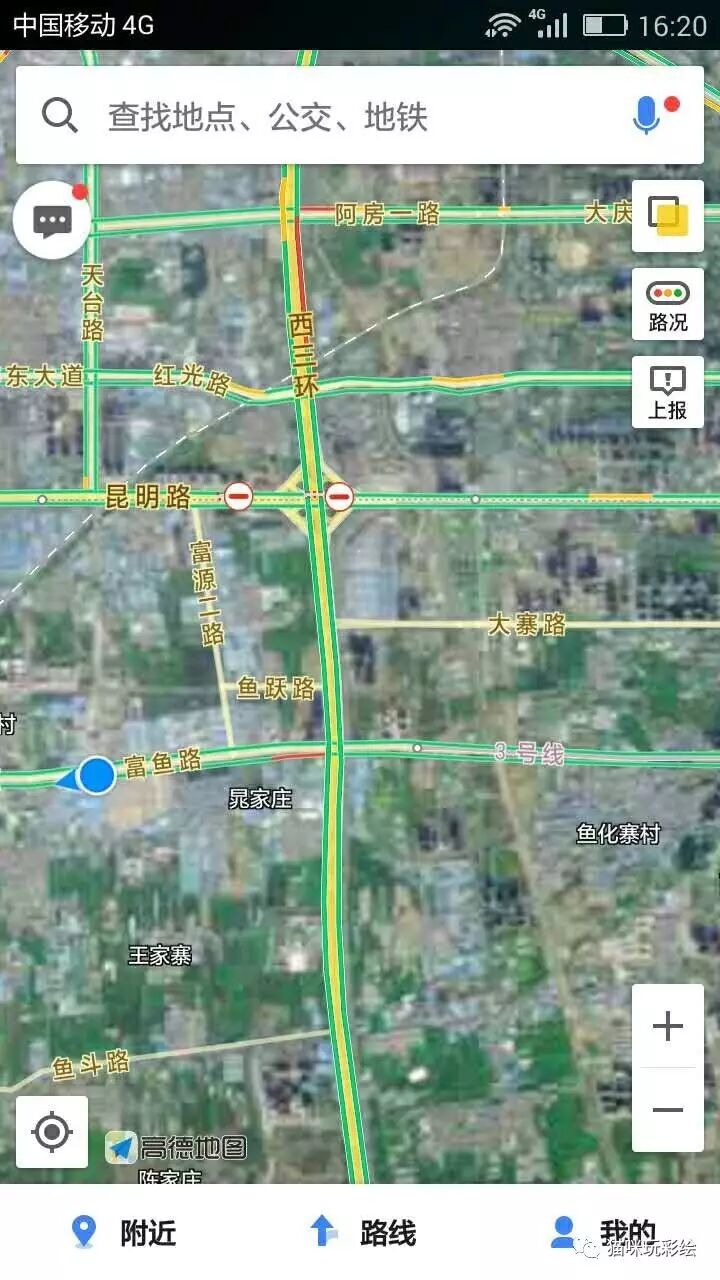This screenshot has height=1280, width=720.
Task: Open the messages bubble icon
Action: point(52,220)
